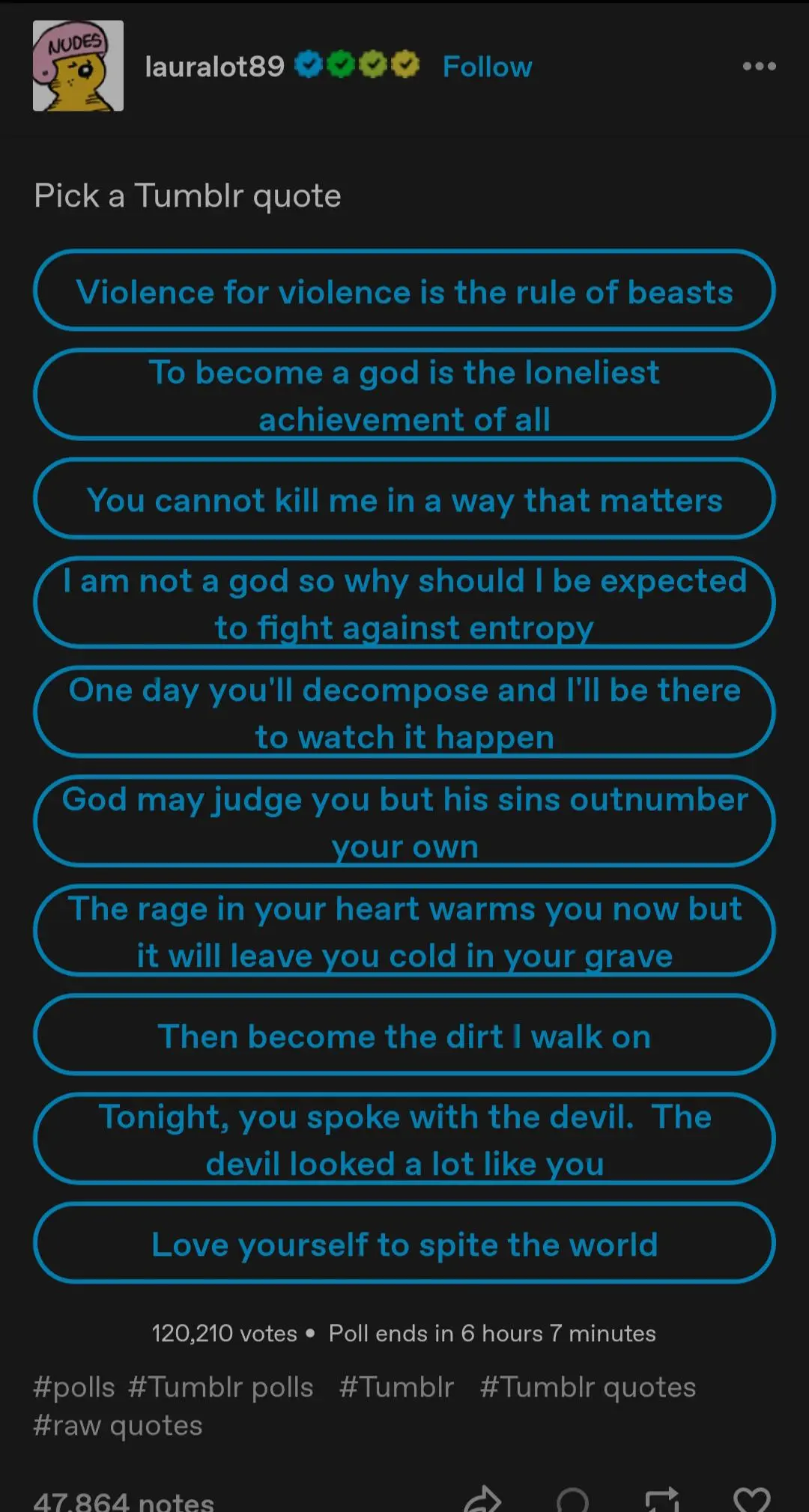The image size is (809, 1512).
Task: Vote for "Tonight, you spoke with the devil"
Action: coord(404,1139)
